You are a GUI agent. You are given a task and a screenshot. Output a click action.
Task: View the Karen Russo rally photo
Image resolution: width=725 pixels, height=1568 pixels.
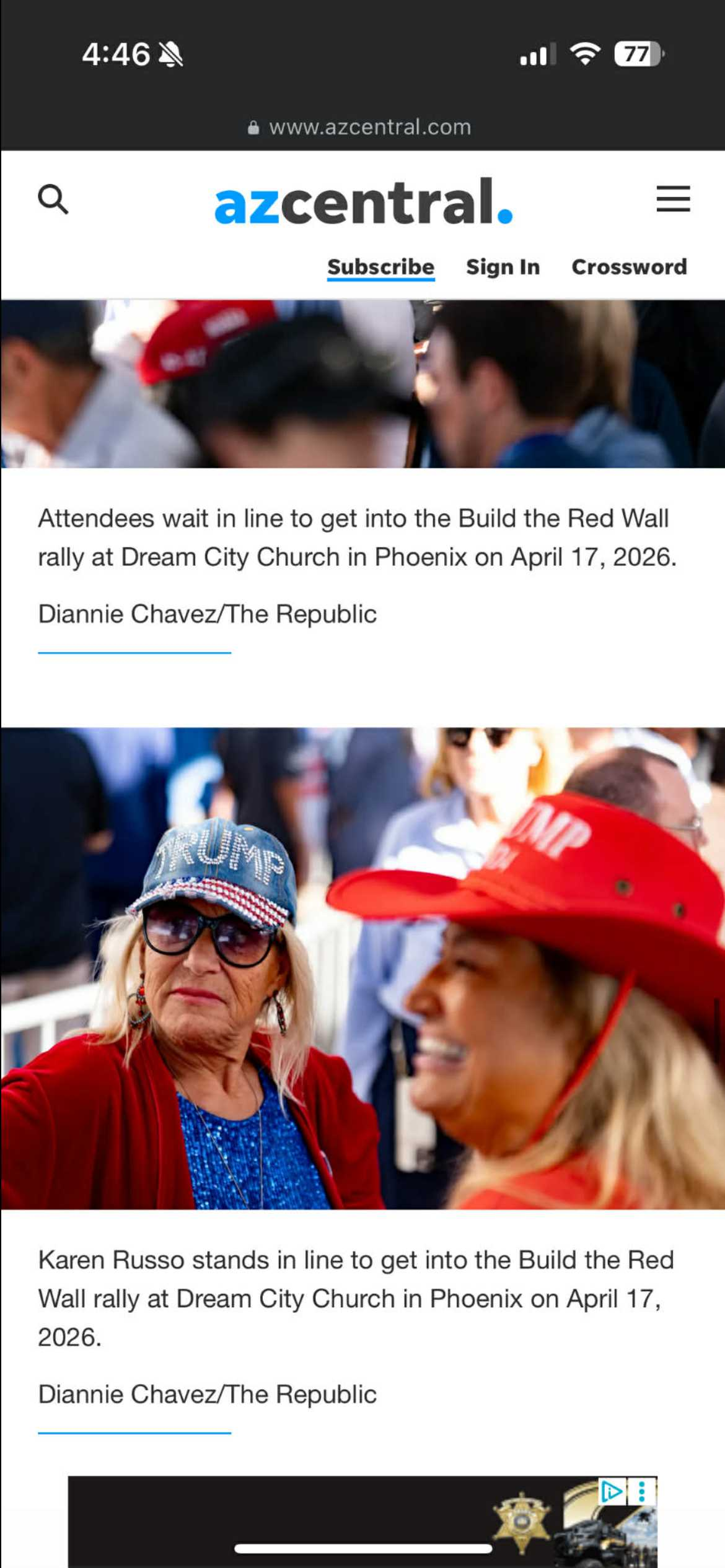pos(362,968)
